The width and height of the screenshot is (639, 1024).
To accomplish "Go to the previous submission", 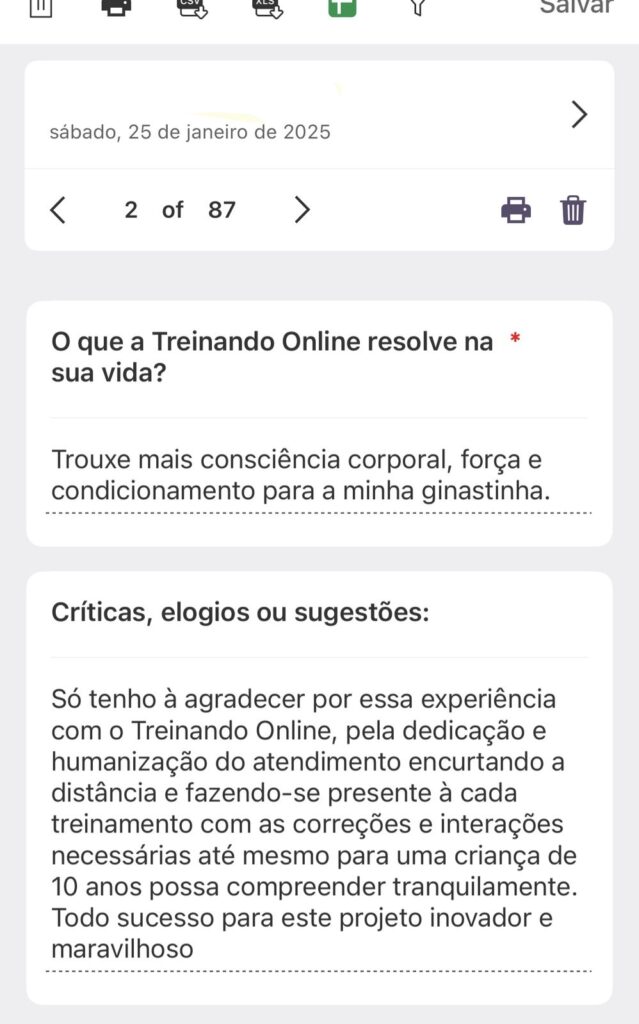I will [58, 210].
